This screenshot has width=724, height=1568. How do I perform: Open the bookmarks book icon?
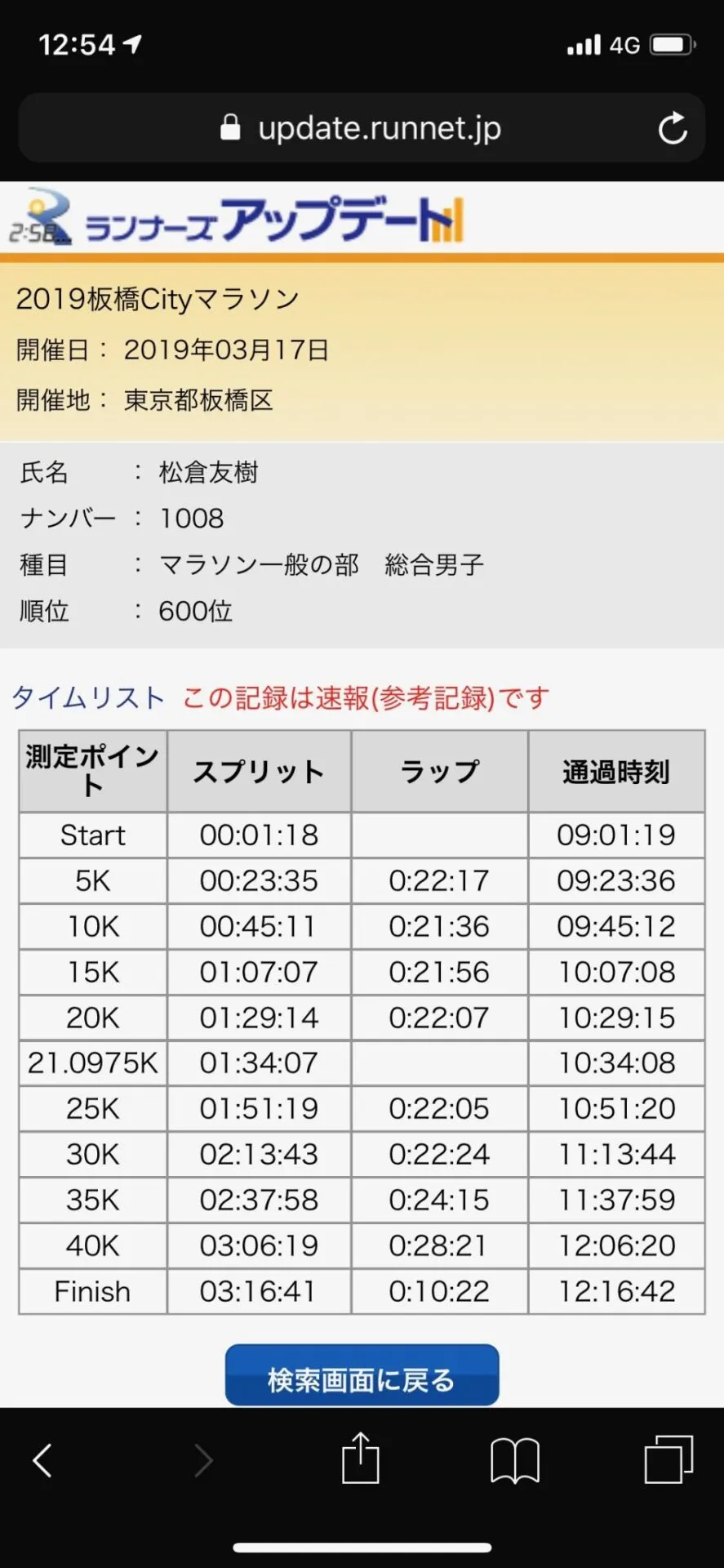click(514, 1459)
